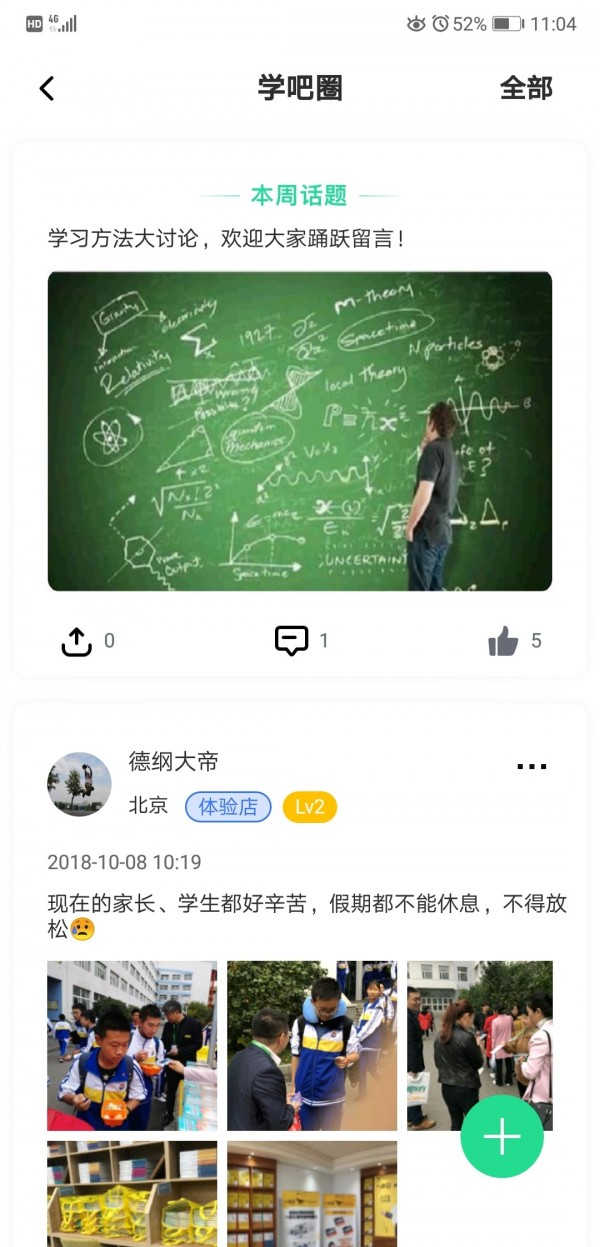This screenshot has height=1247, width=600.
Task: Open the bookshelf photo with yellow bags
Action: tap(132, 1194)
